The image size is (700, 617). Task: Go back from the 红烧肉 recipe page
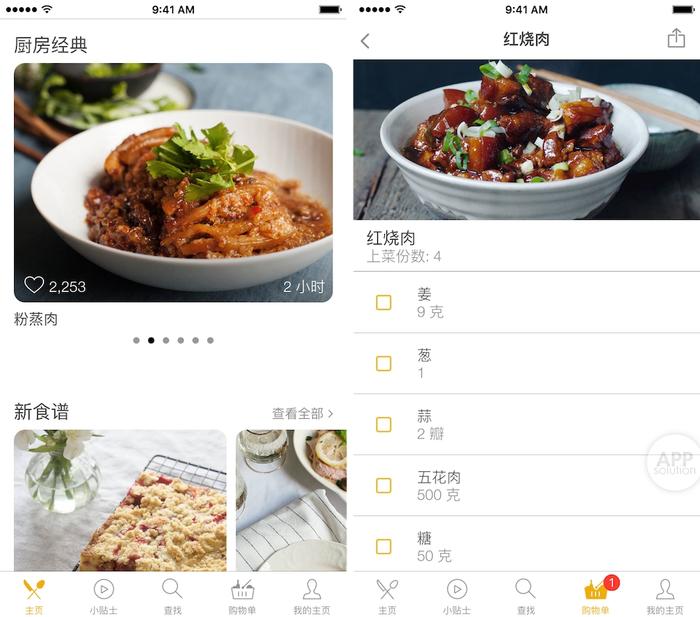tap(365, 40)
